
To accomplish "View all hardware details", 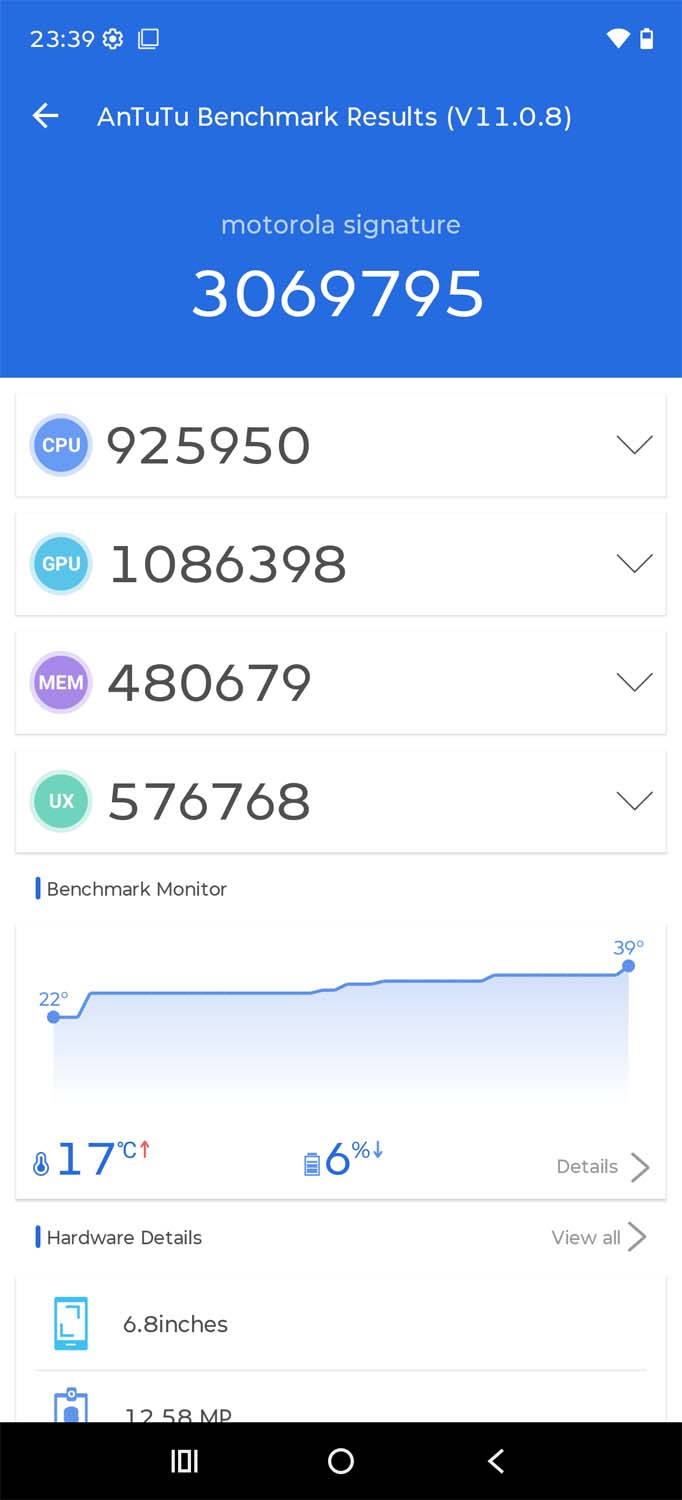I will [598, 1237].
